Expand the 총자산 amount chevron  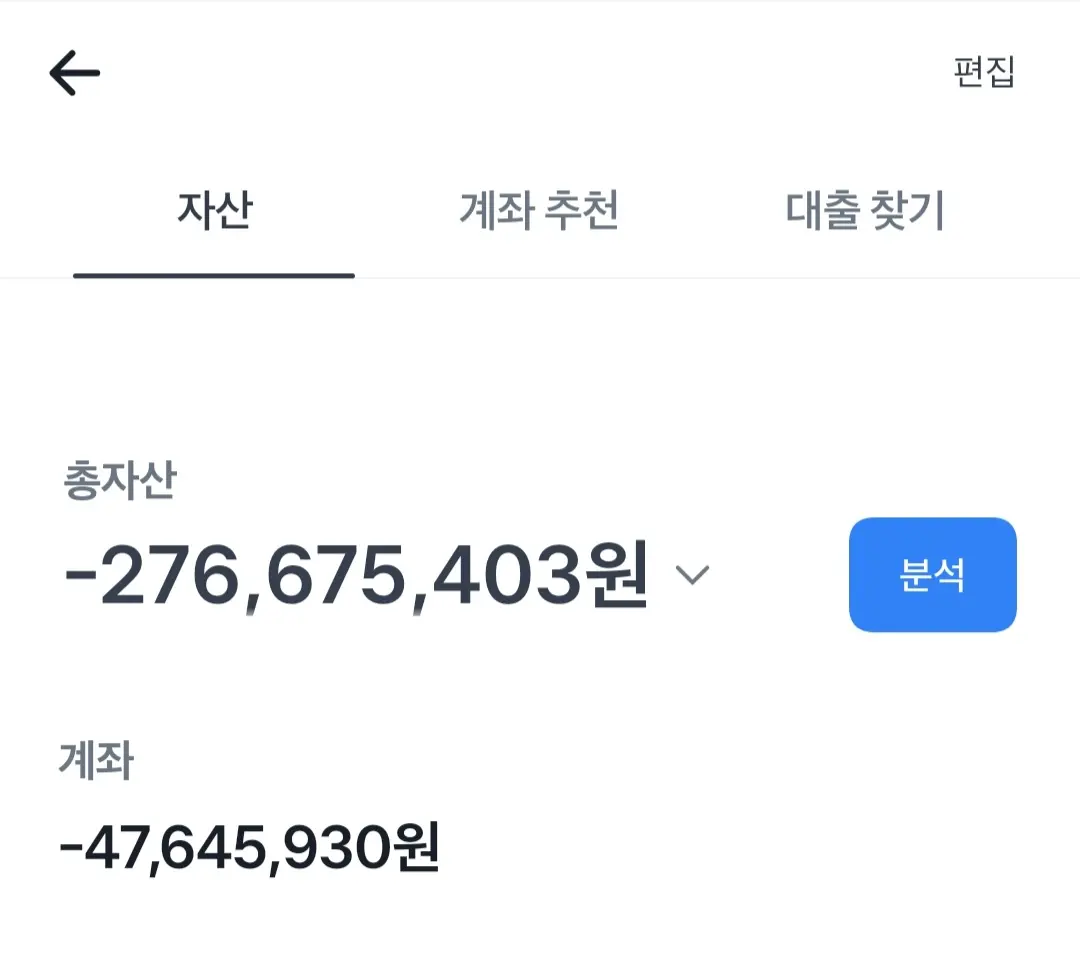click(692, 575)
